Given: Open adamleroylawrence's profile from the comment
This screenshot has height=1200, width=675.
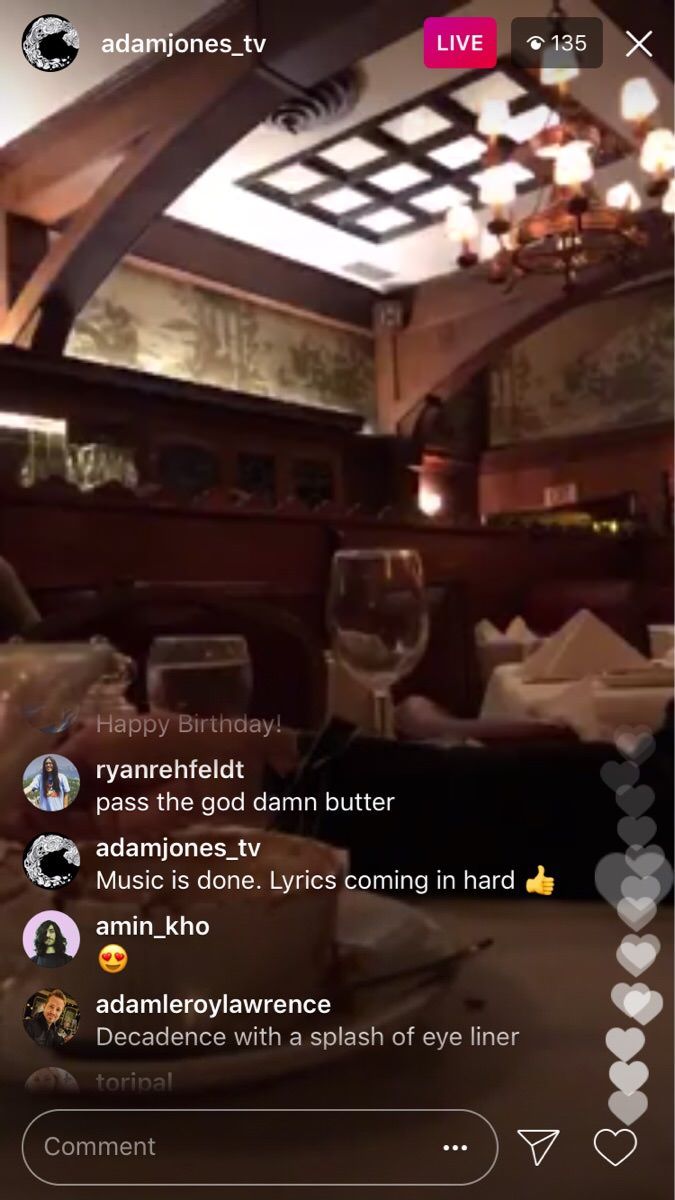Looking at the screenshot, I should tap(51, 1017).
